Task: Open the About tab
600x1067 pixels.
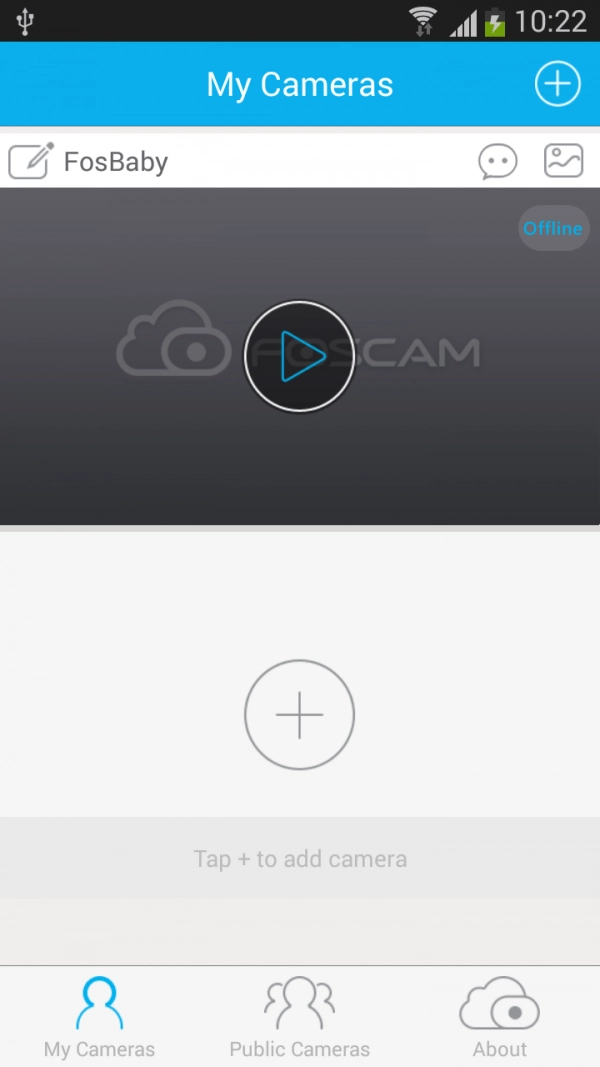Action: pyautogui.click(x=499, y=1018)
